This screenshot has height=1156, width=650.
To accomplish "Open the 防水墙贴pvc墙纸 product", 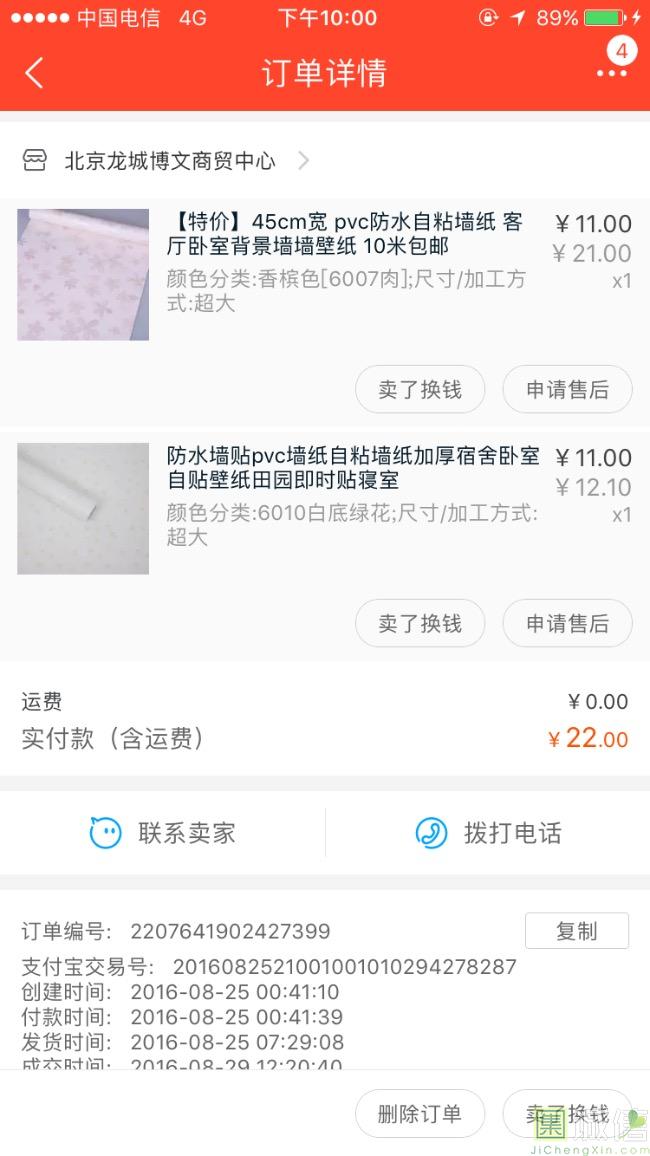I will (x=352, y=468).
